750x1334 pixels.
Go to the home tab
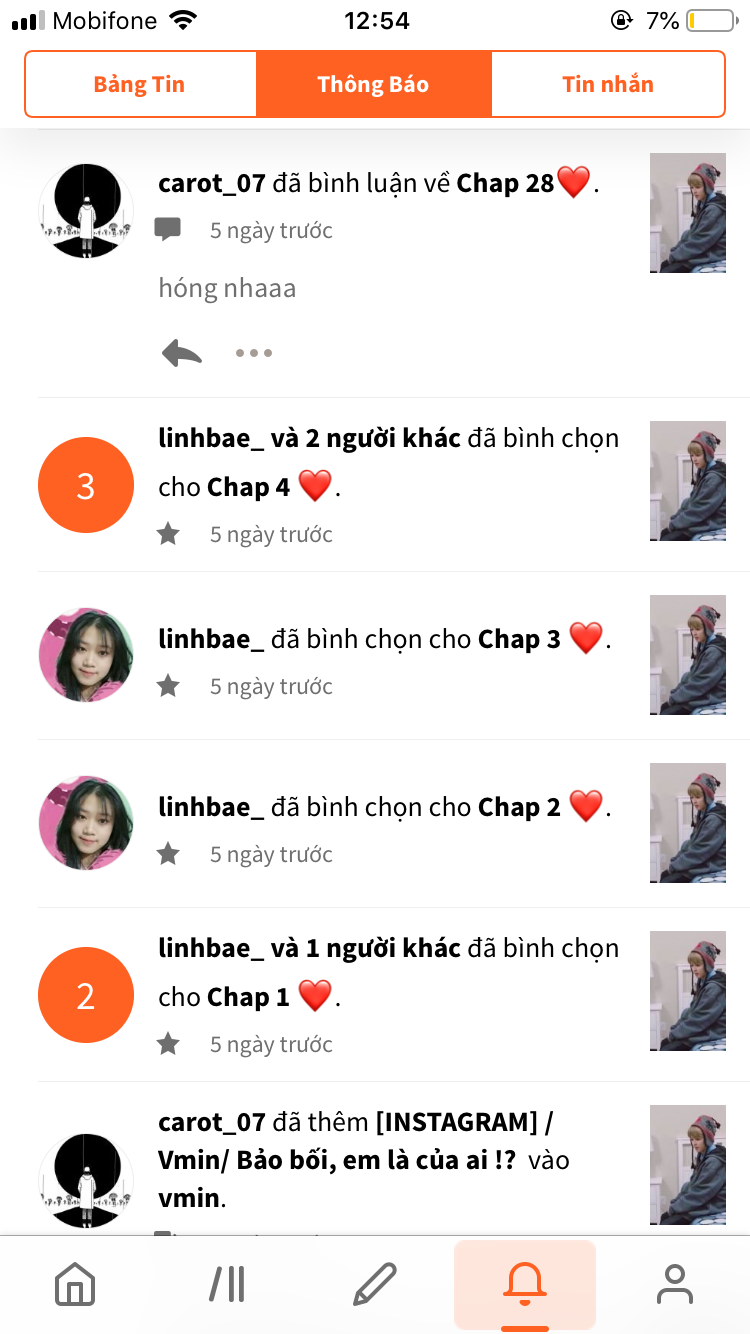(x=75, y=1284)
